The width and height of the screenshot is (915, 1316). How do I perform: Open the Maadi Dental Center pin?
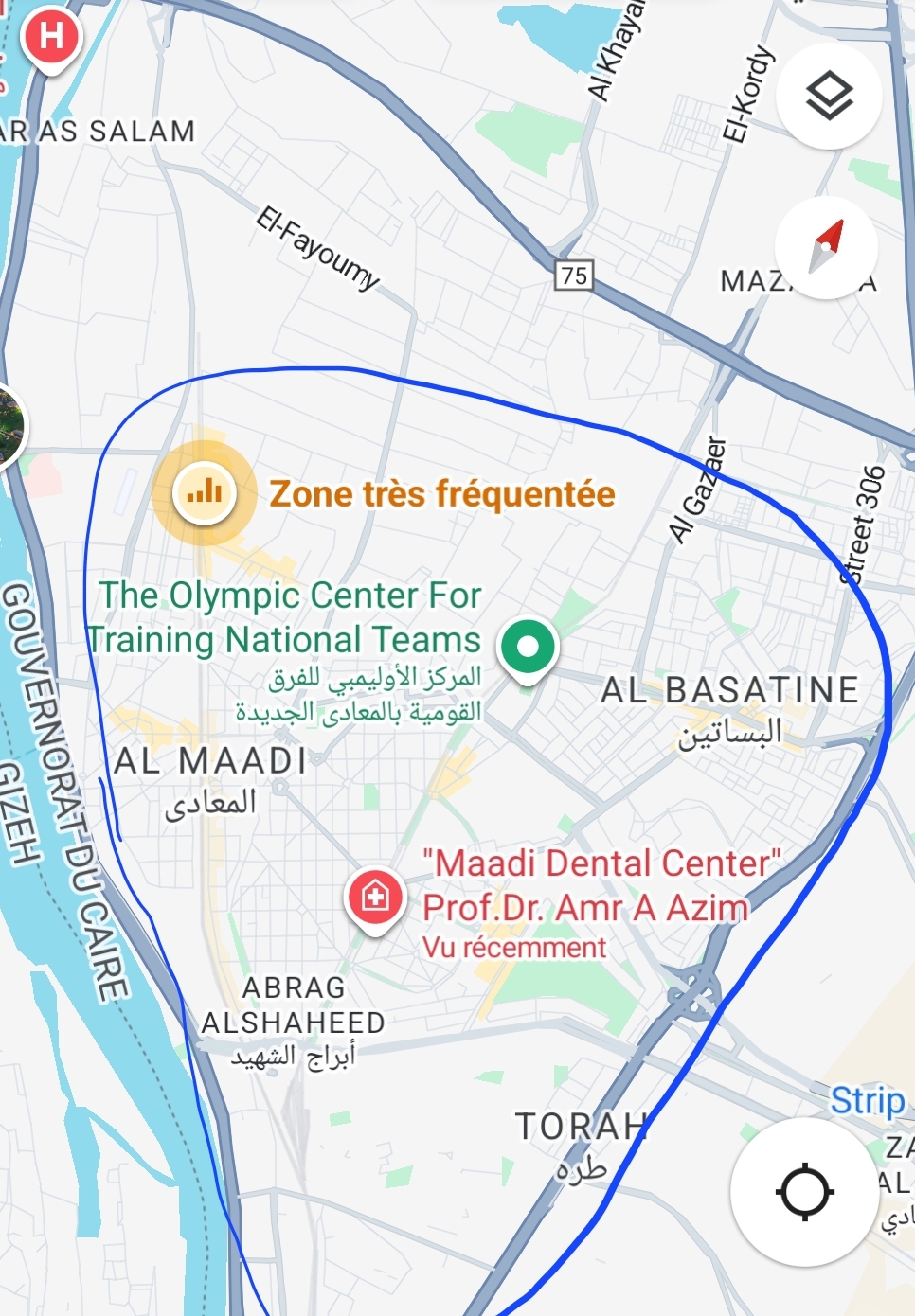click(375, 897)
